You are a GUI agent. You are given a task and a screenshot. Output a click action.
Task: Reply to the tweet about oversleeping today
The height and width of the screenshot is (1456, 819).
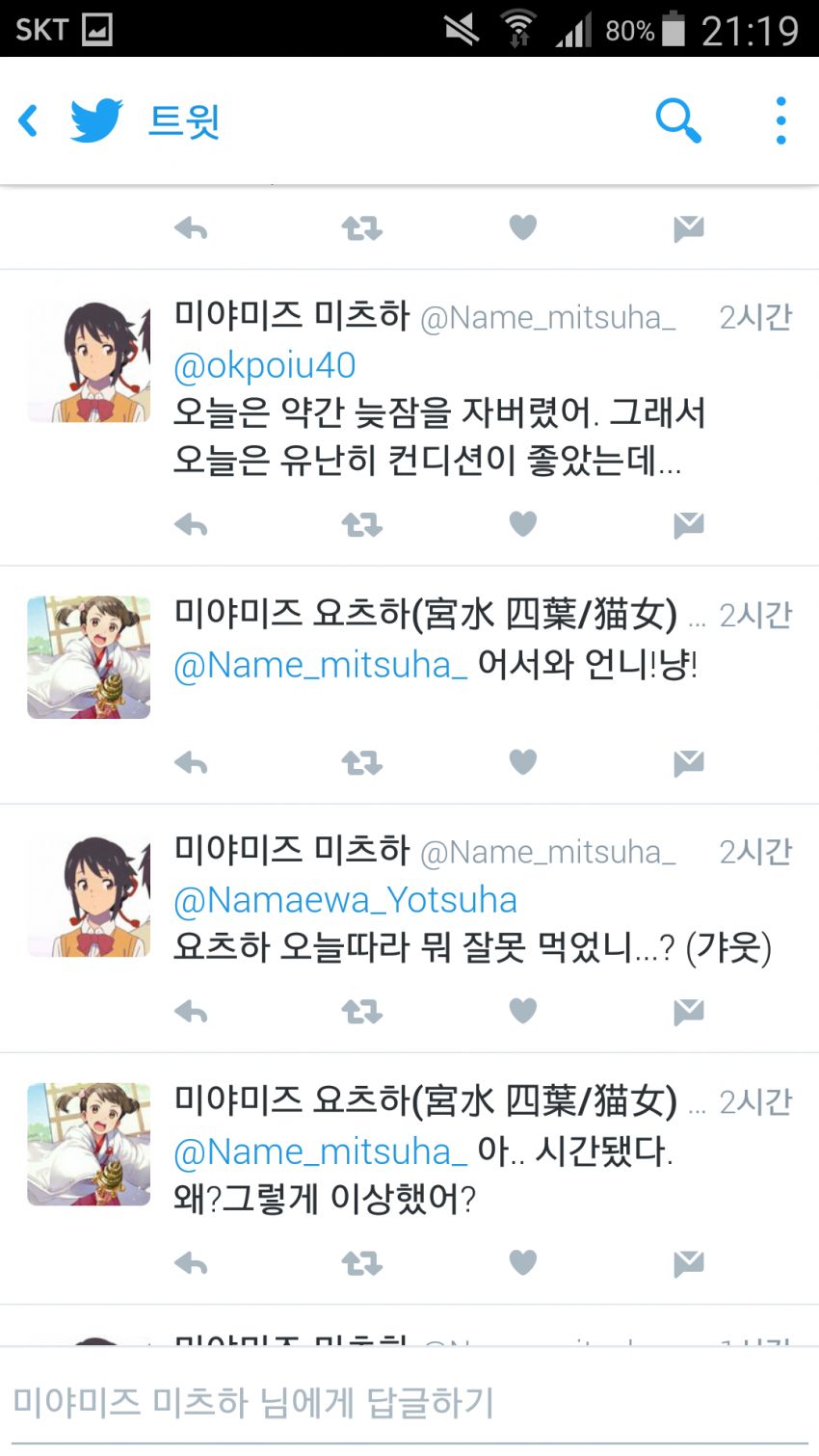191,525
